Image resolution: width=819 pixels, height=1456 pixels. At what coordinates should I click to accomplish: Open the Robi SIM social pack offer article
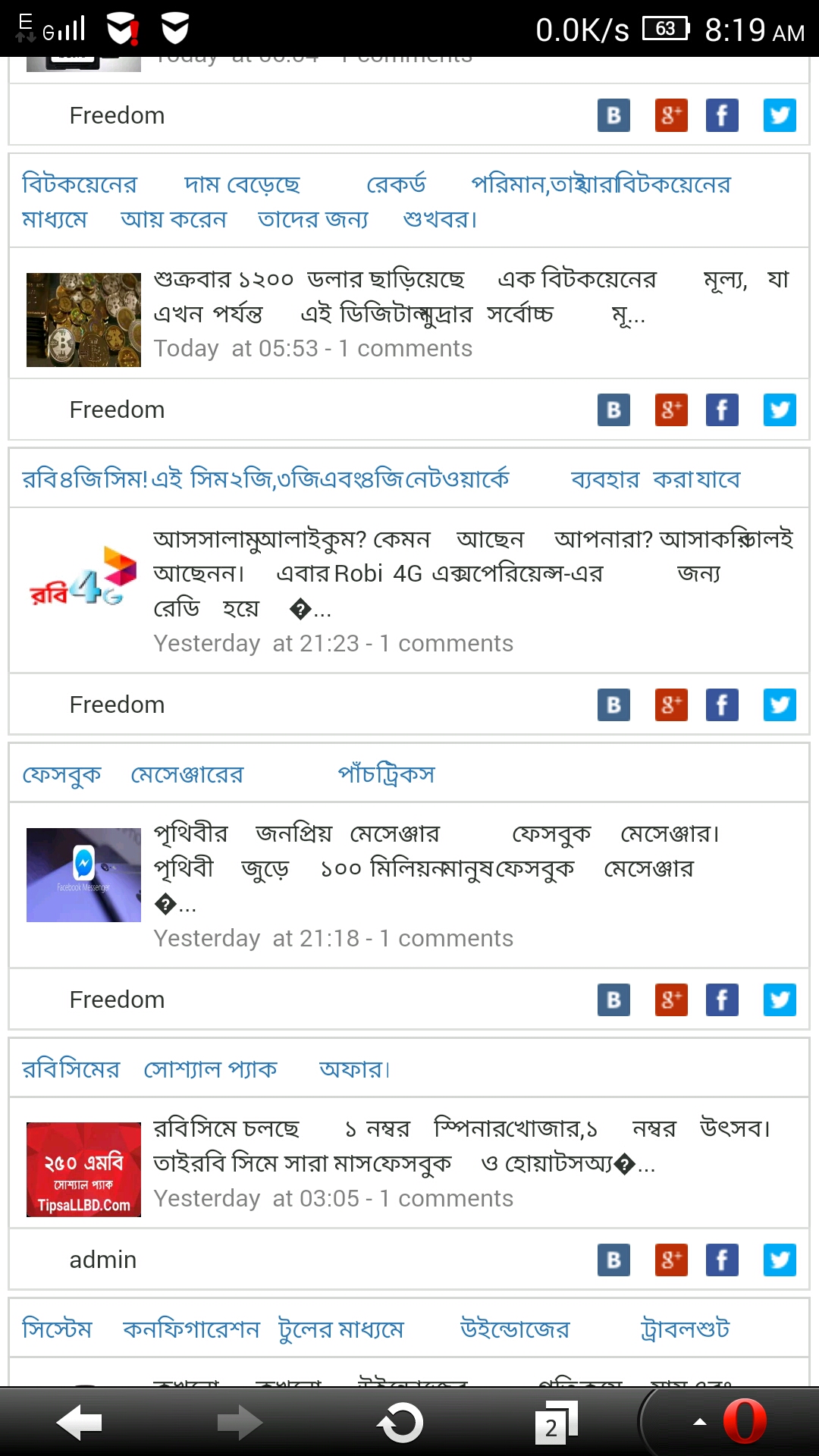(x=205, y=1069)
